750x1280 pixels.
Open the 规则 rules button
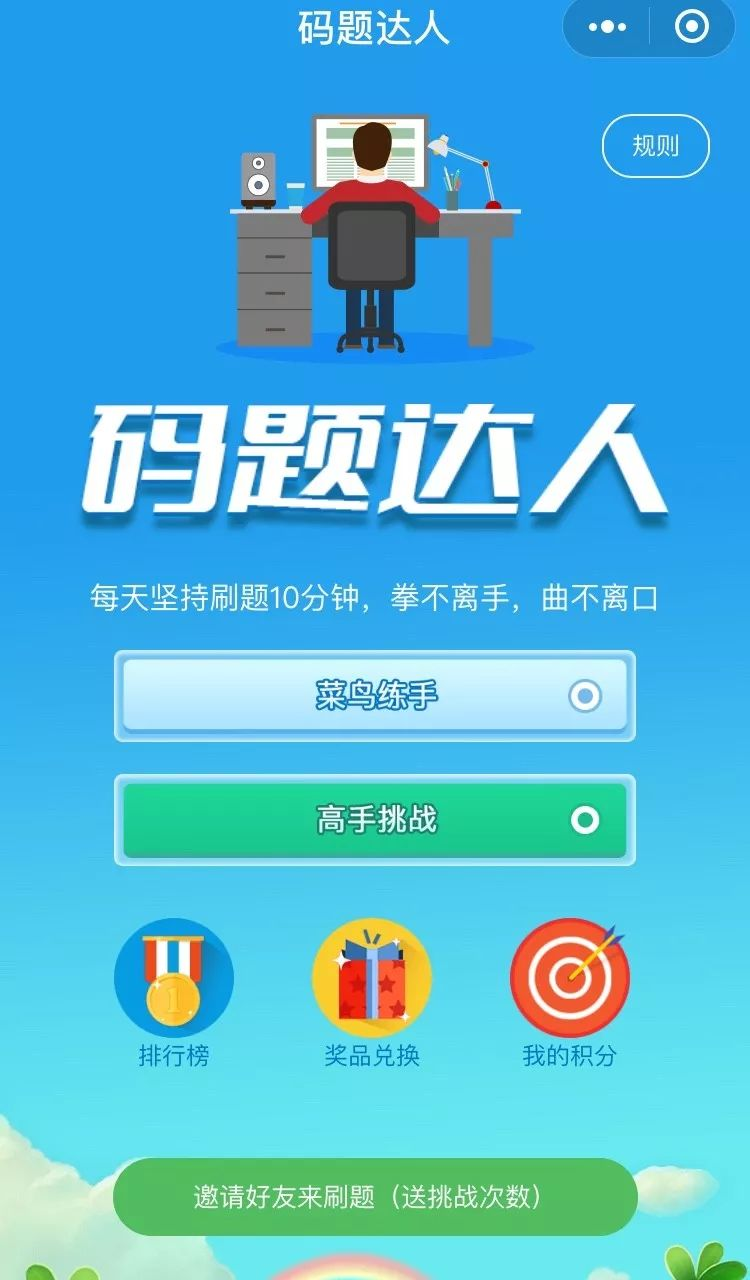(655, 146)
